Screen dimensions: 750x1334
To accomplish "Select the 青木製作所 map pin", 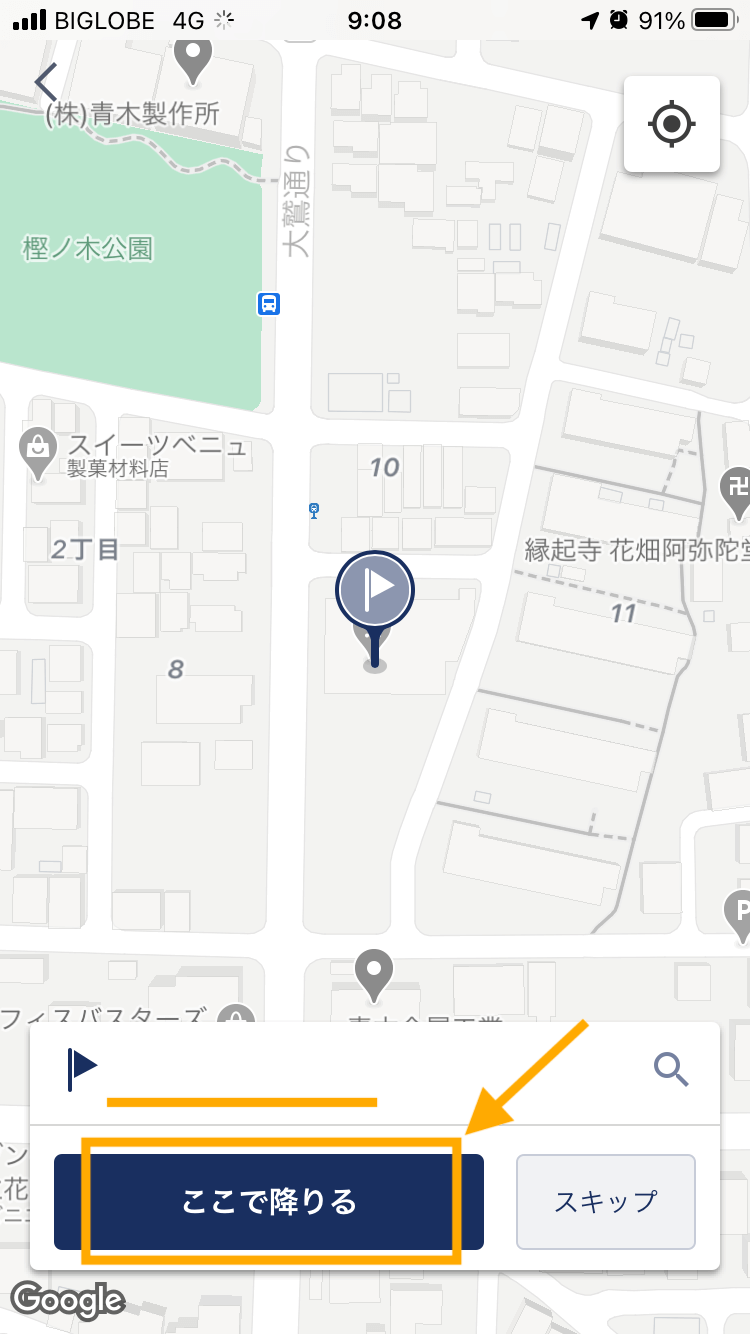I will pos(193,60).
